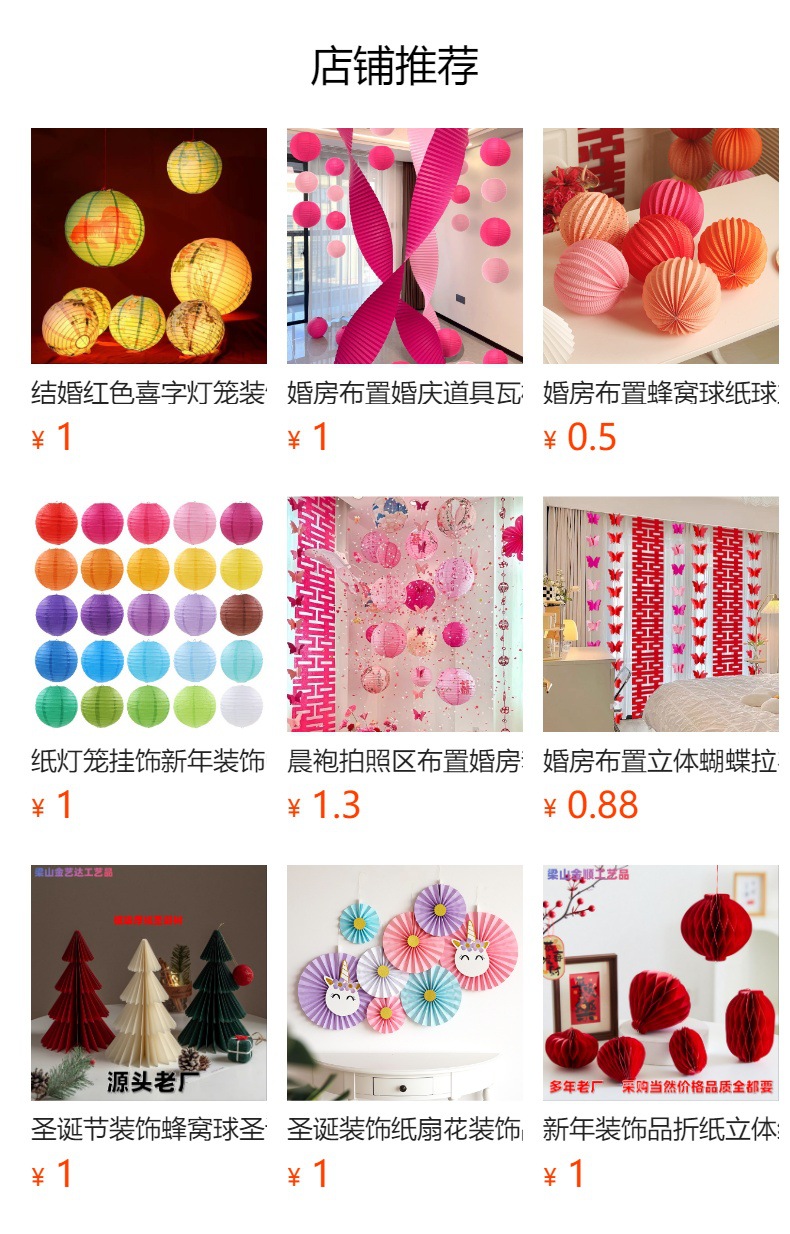Open the 纸灯笼挂饰新年装饰 colorful lanterns product

[149, 661]
